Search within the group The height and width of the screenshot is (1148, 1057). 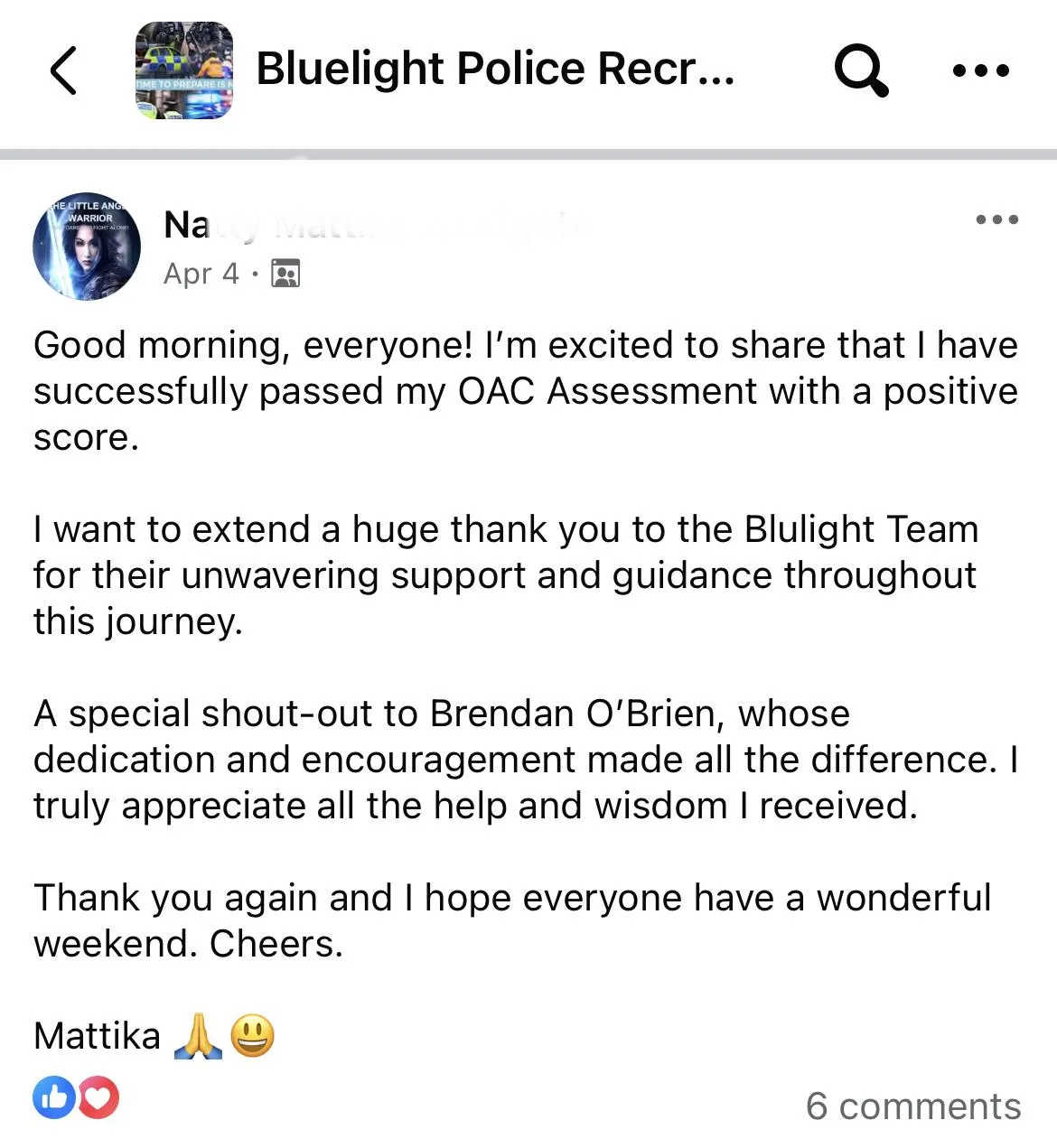point(861,70)
